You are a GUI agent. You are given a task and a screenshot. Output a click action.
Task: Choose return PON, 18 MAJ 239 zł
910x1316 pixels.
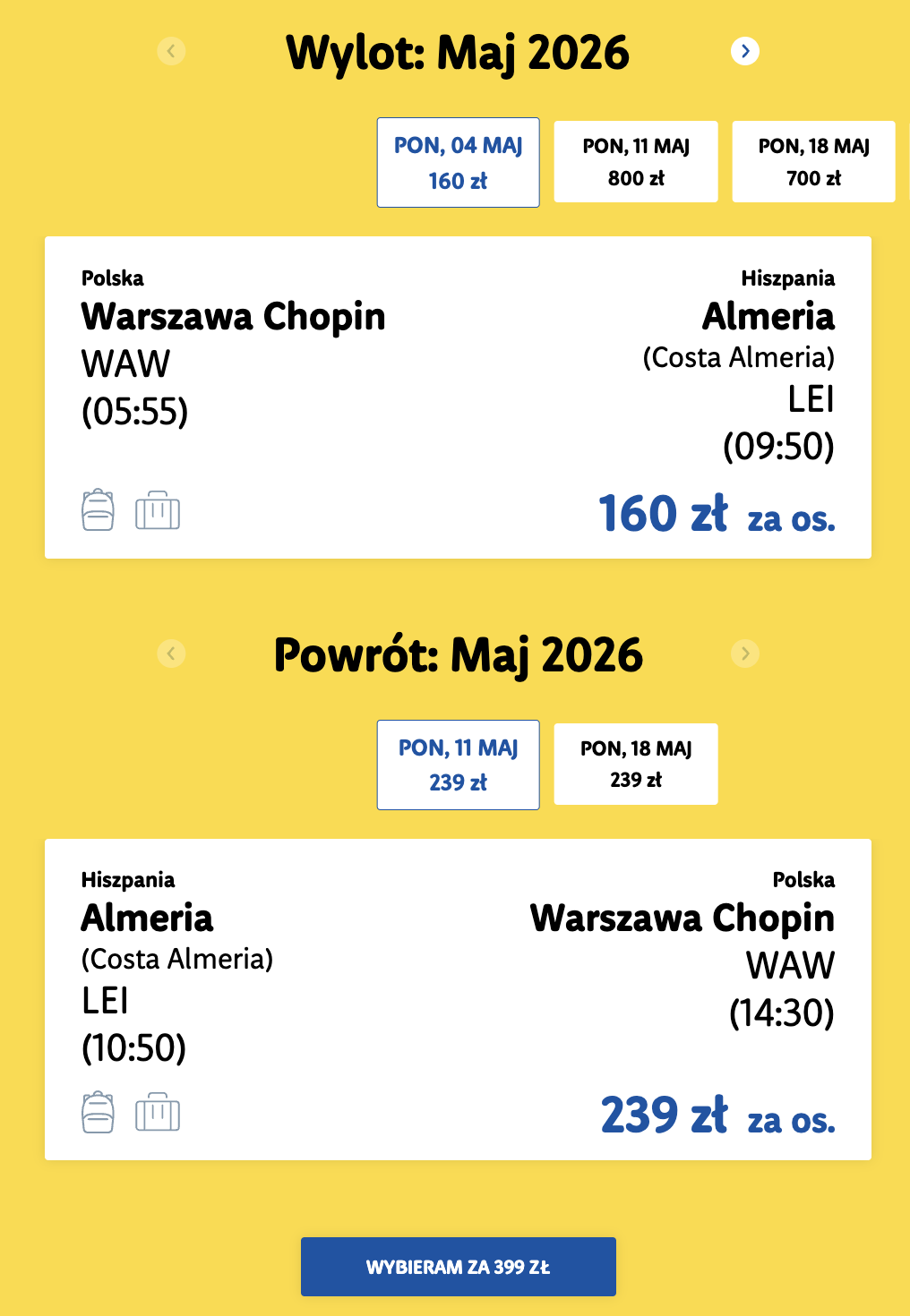(x=636, y=764)
